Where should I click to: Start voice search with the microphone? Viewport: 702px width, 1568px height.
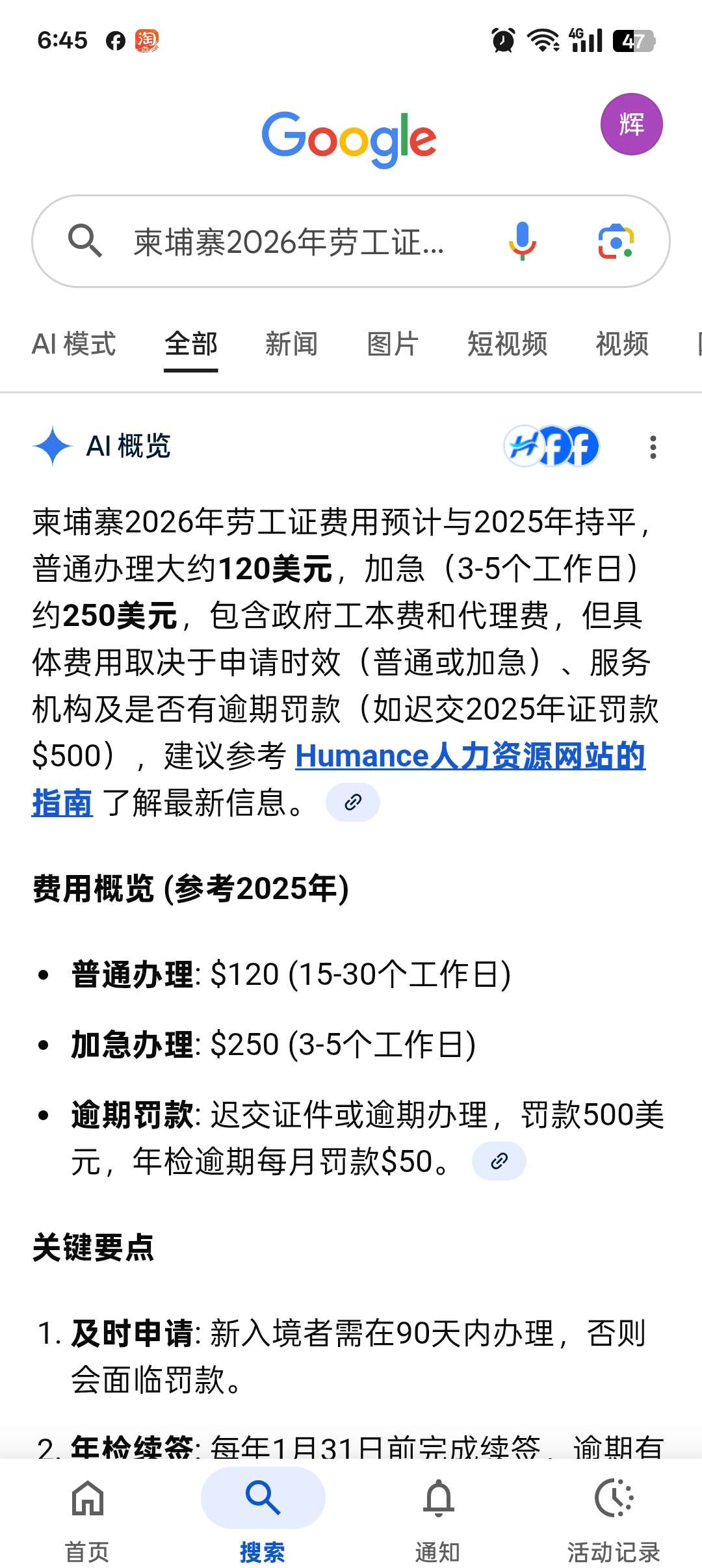(522, 241)
